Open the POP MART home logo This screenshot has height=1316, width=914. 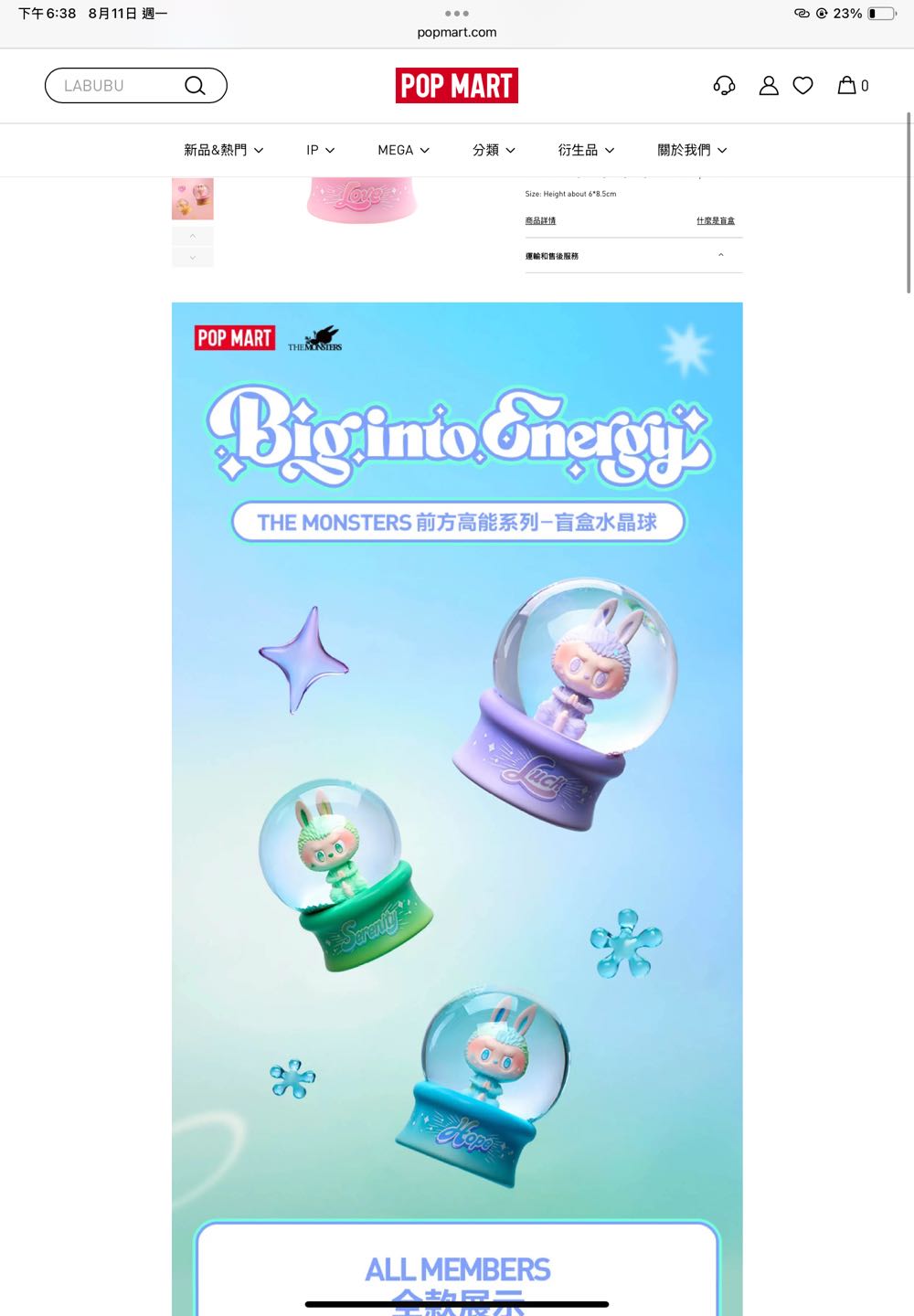pyautogui.click(x=456, y=86)
